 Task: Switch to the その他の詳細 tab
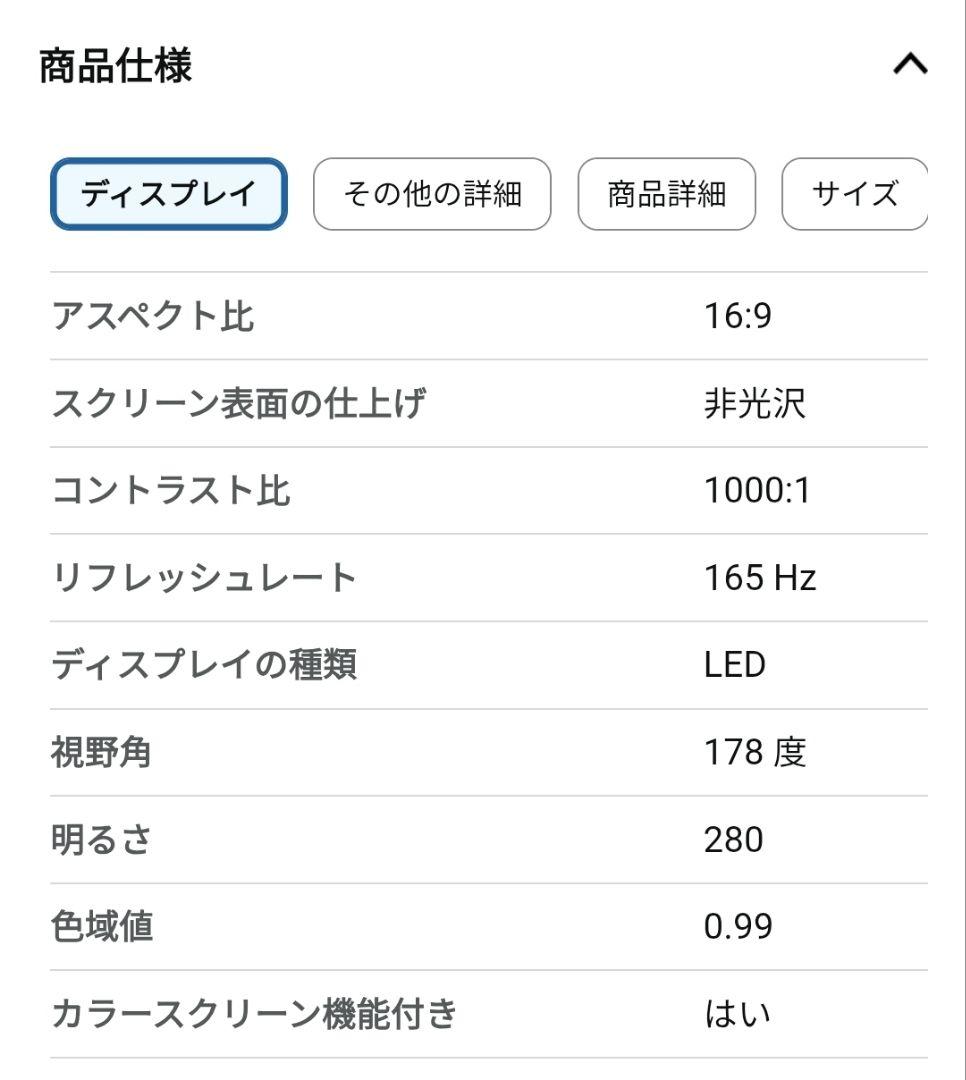[433, 195]
